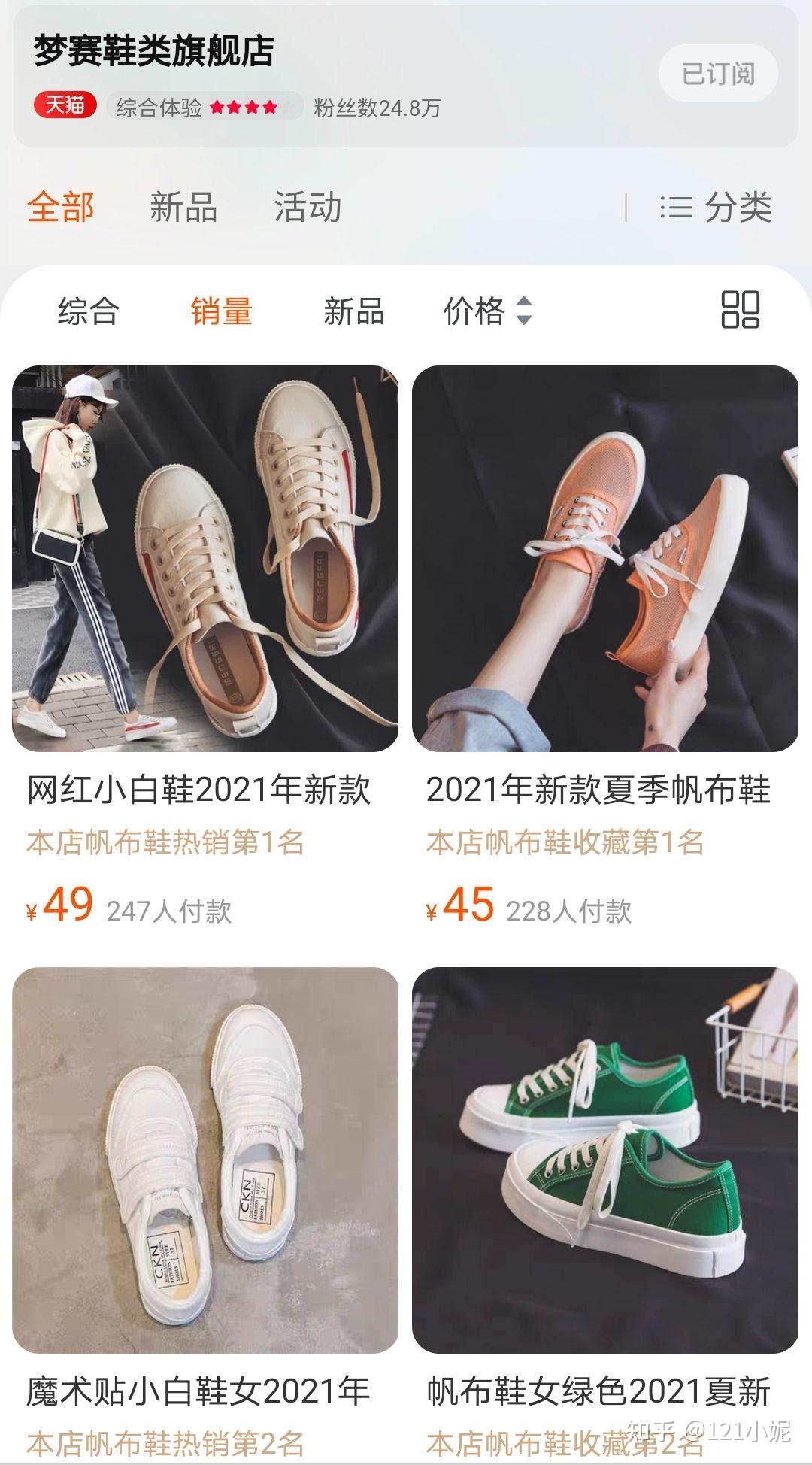812x1465 pixels.
Task: Select the 帆布鞋女绿色2021夏新 product
Action: coord(604,1160)
